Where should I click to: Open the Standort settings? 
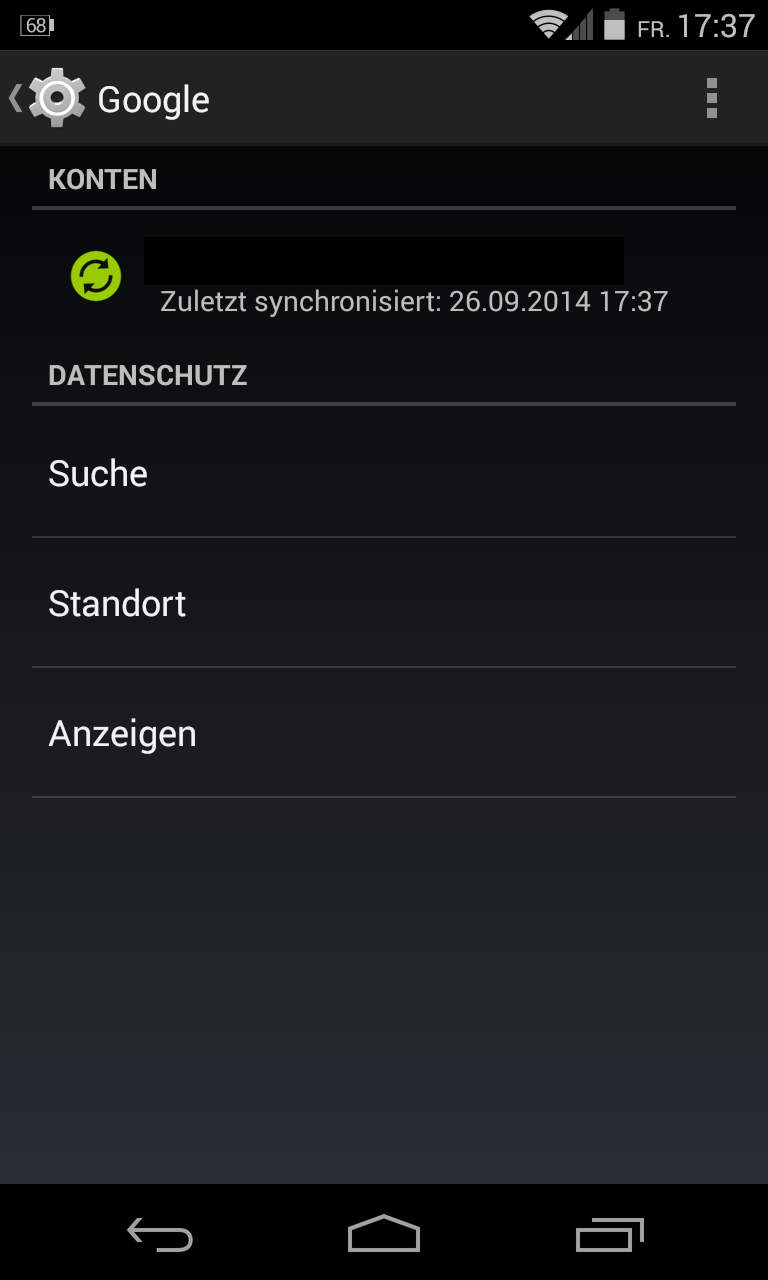384,603
